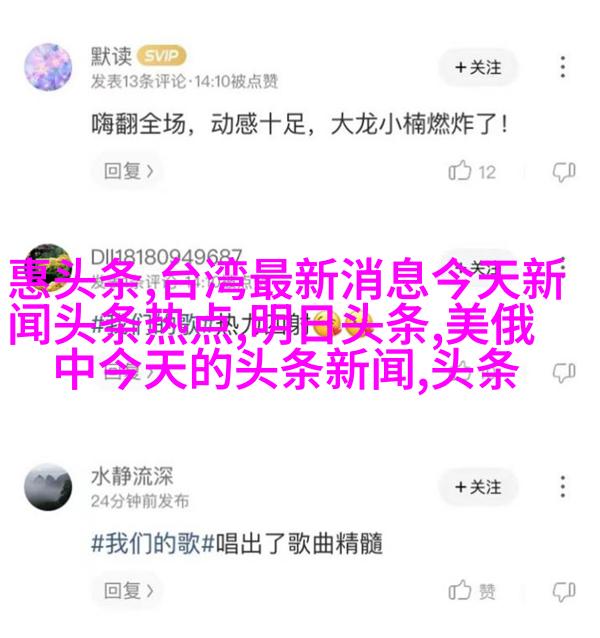Dislike 水静流深's comment
The image size is (600, 638).
click(x=564, y=591)
